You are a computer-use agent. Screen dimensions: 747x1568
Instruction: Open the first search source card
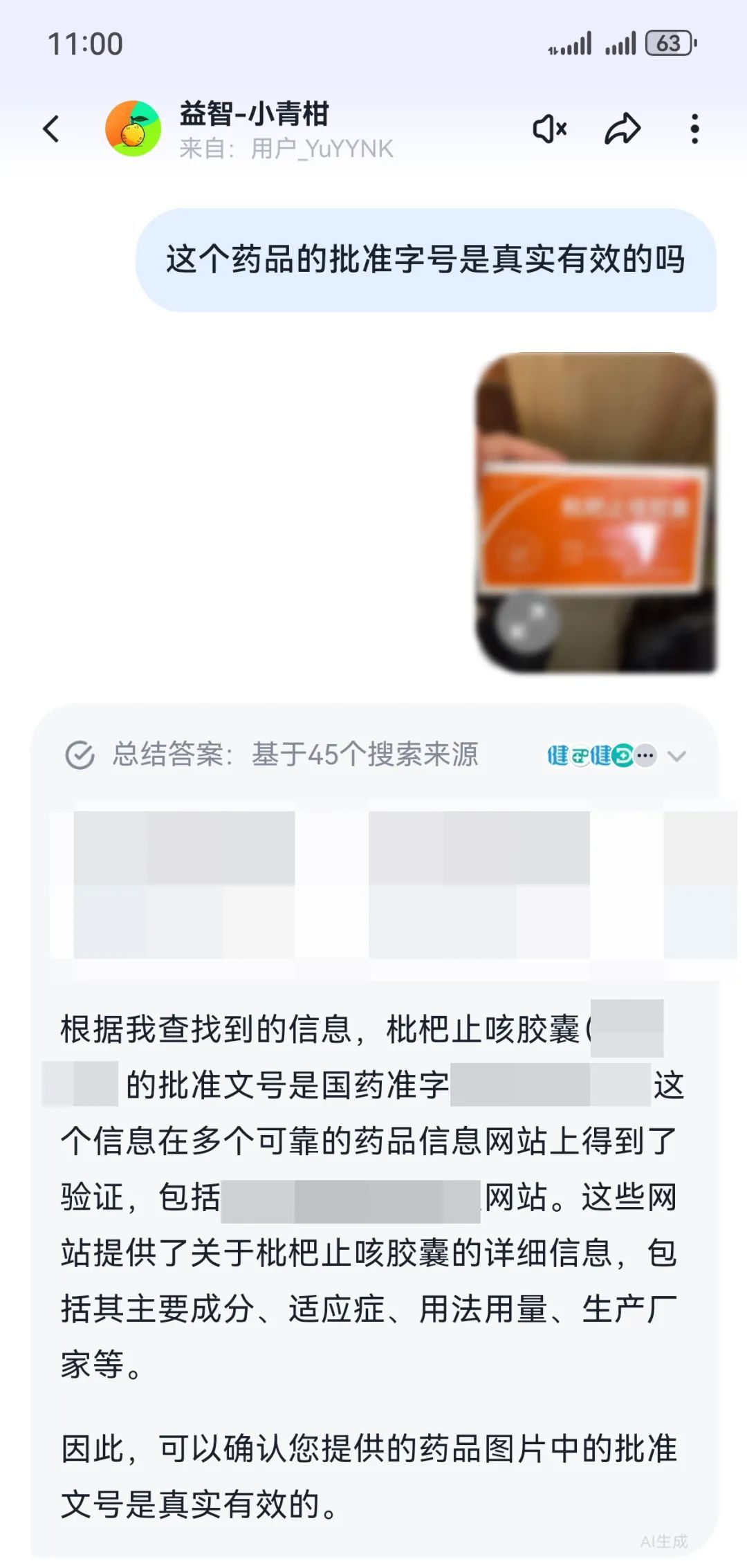[x=184, y=885]
